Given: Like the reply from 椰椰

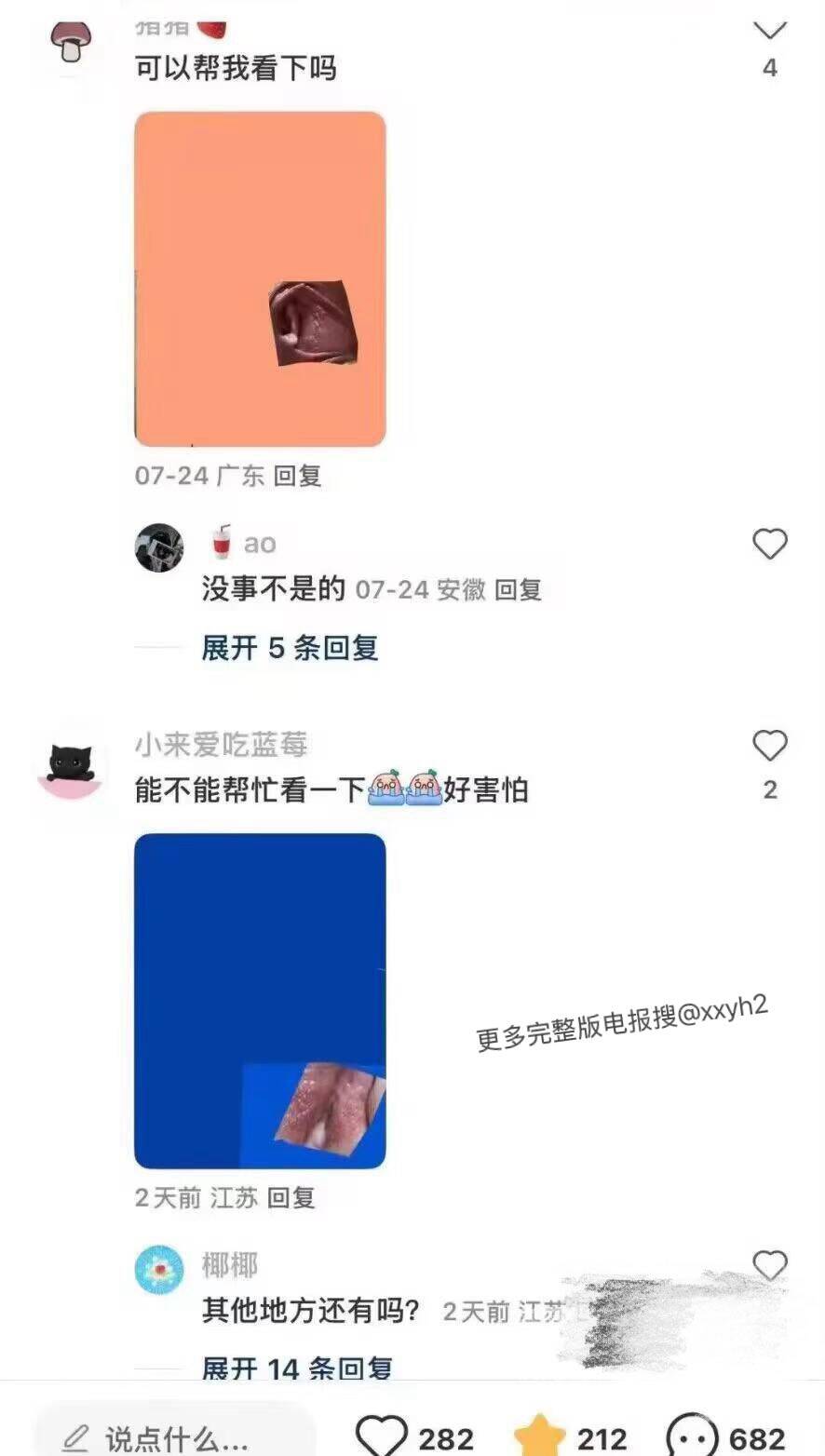Looking at the screenshot, I should tap(769, 1266).
